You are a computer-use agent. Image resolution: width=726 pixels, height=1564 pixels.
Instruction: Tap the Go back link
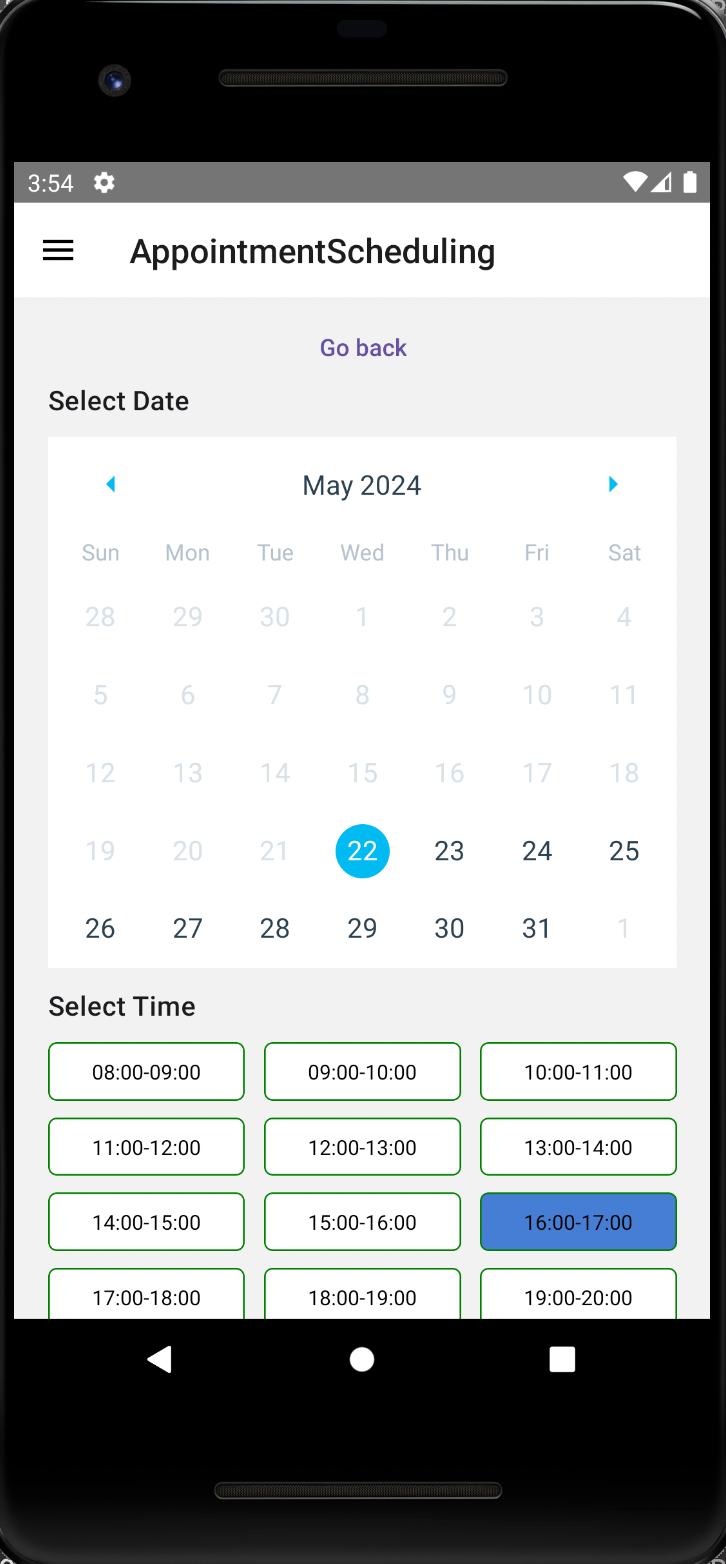pyautogui.click(x=363, y=348)
